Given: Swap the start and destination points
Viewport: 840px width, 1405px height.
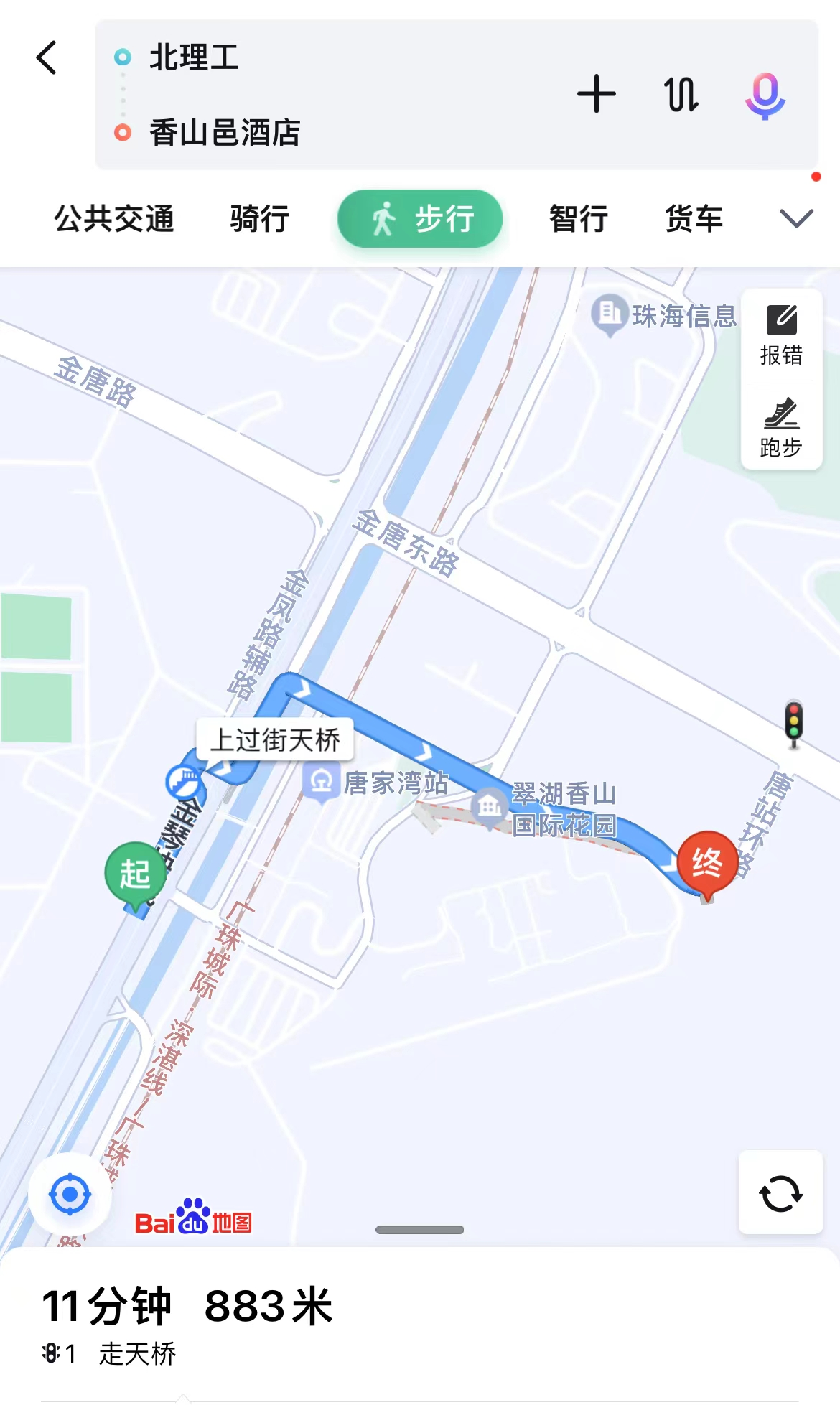Looking at the screenshot, I should point(681,94).
